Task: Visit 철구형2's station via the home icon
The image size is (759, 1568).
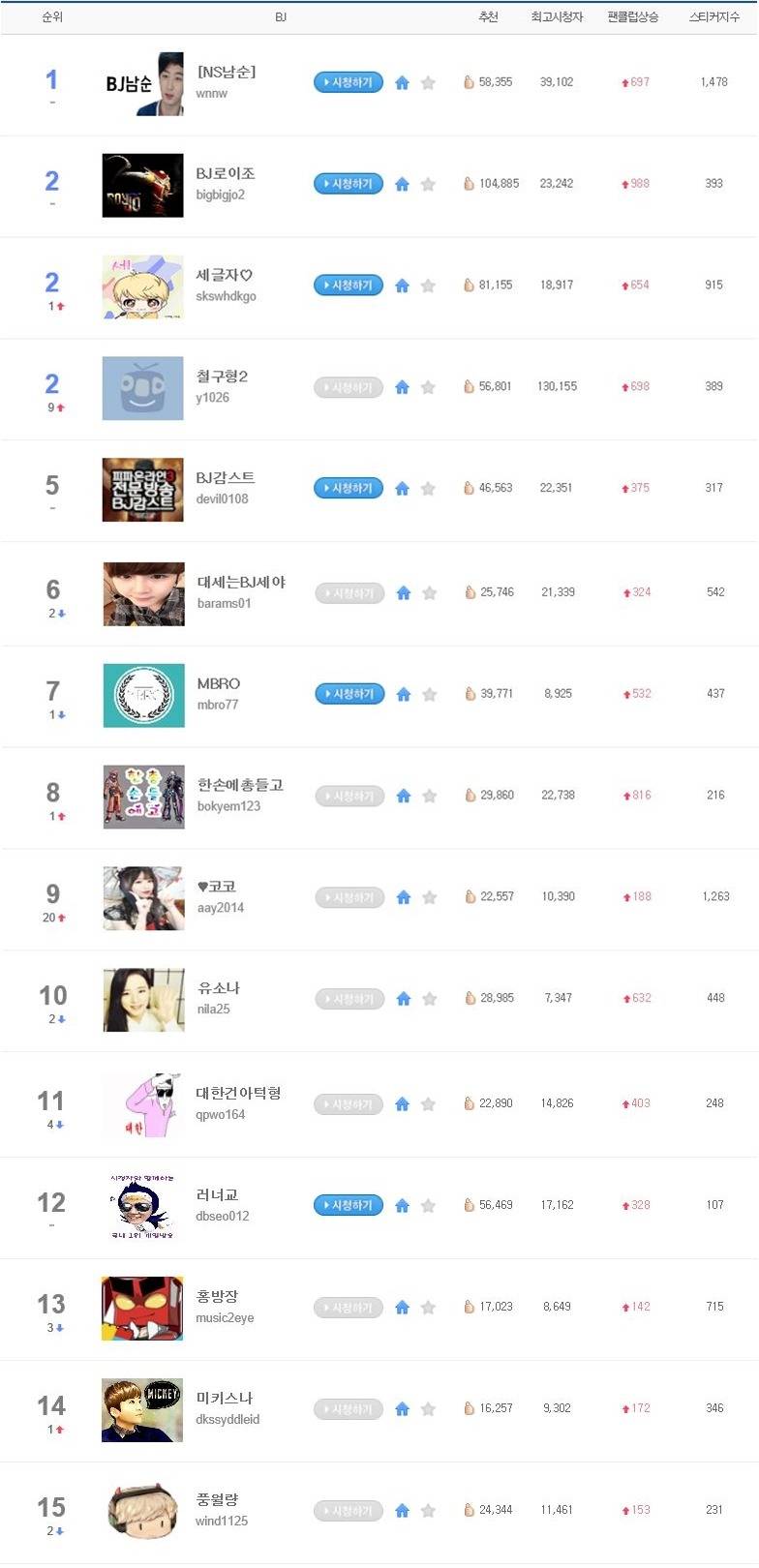Action: [x=402, y=387]
